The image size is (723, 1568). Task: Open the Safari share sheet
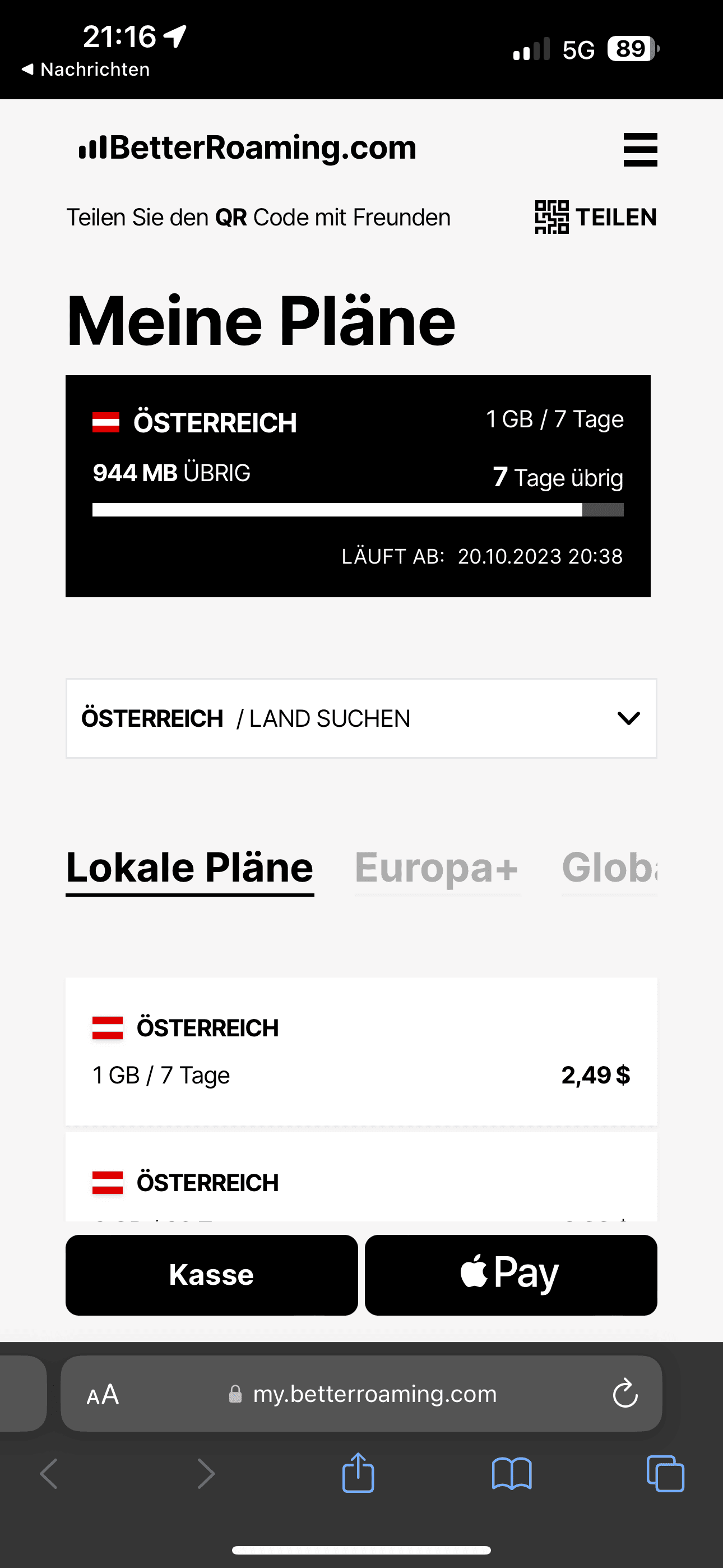[x=358, y=1473]
